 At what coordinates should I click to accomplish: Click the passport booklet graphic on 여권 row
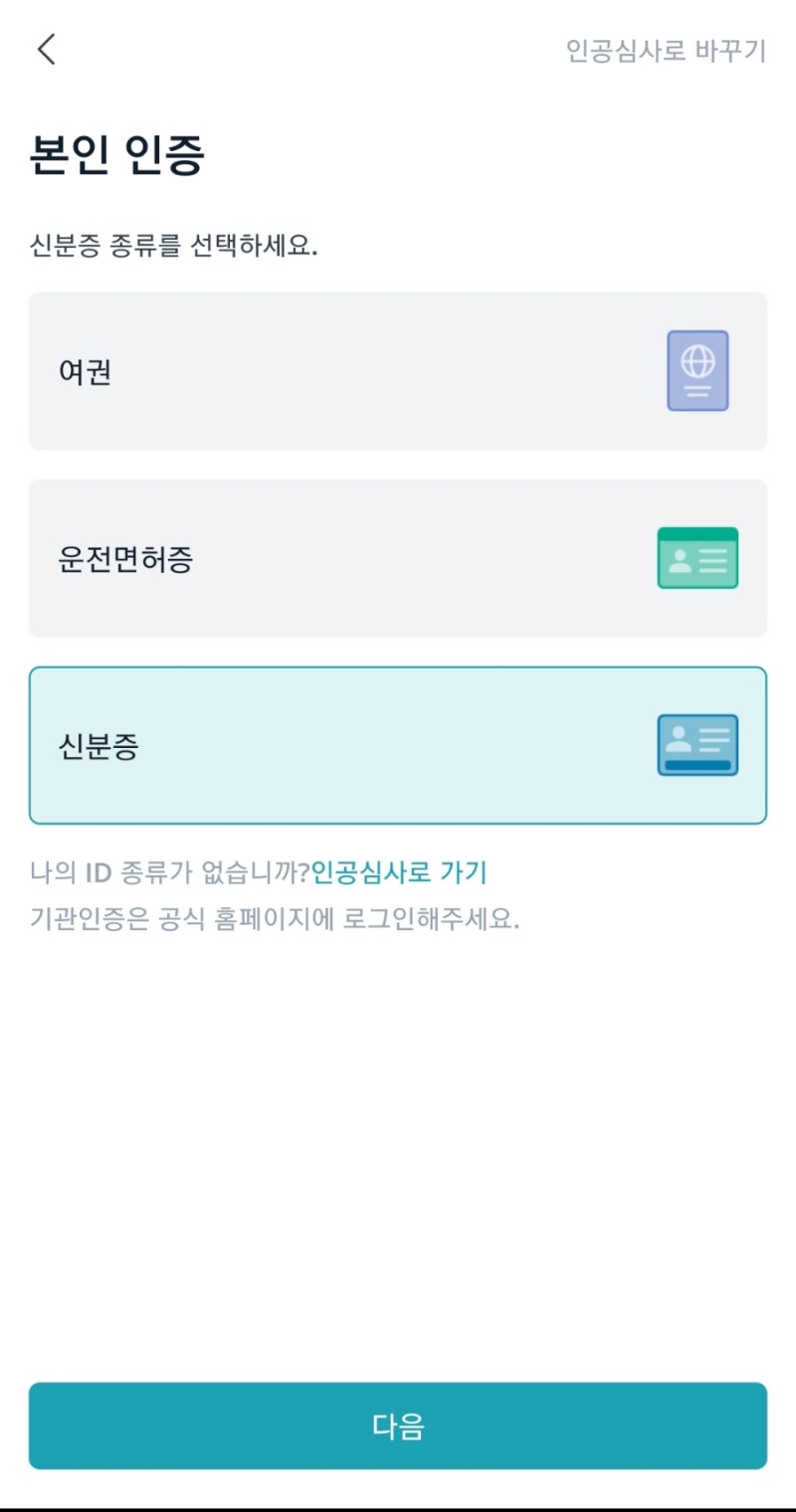point(696,369)
